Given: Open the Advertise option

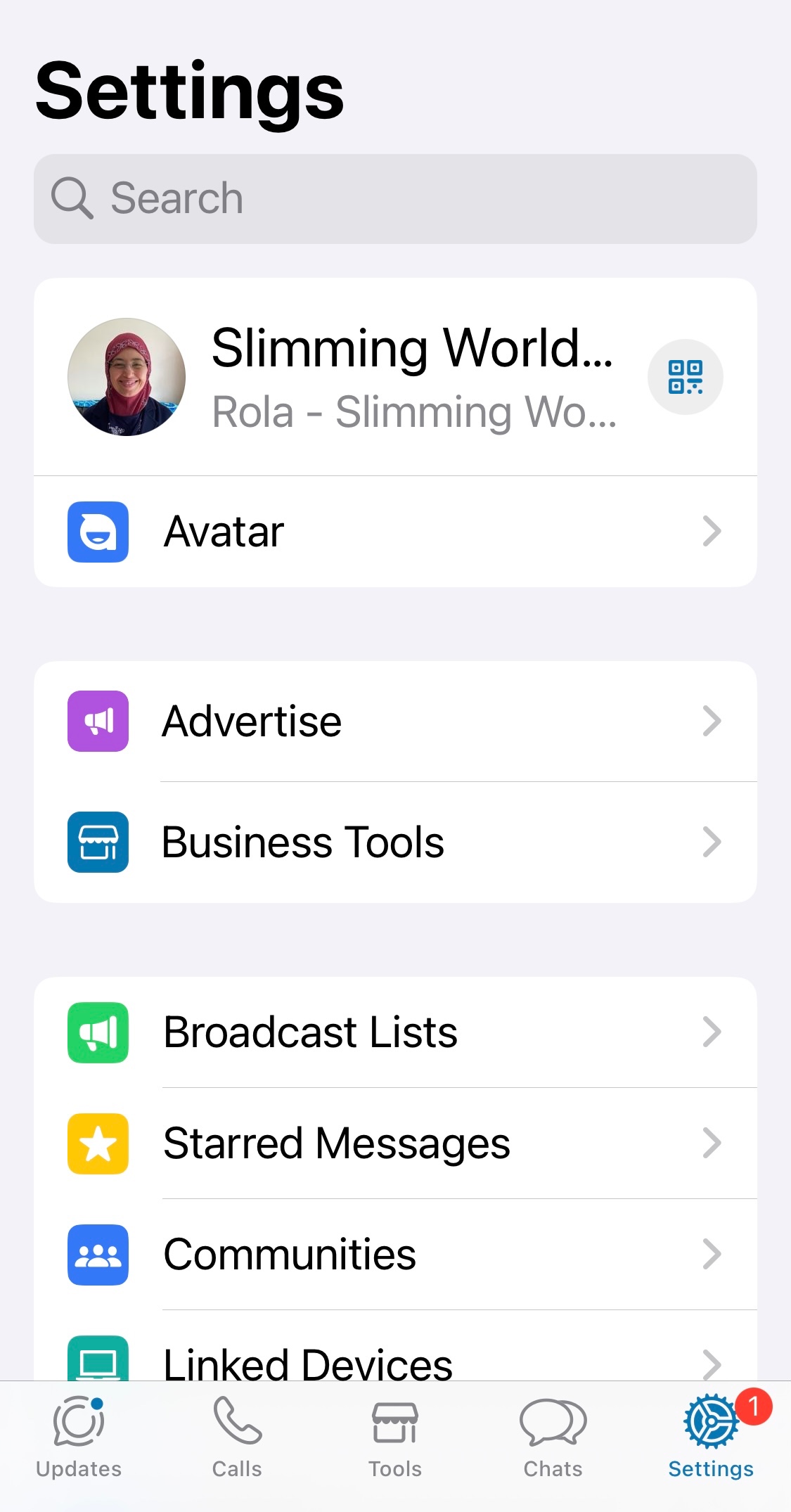Looking at the screenshot, I should 394,722.
